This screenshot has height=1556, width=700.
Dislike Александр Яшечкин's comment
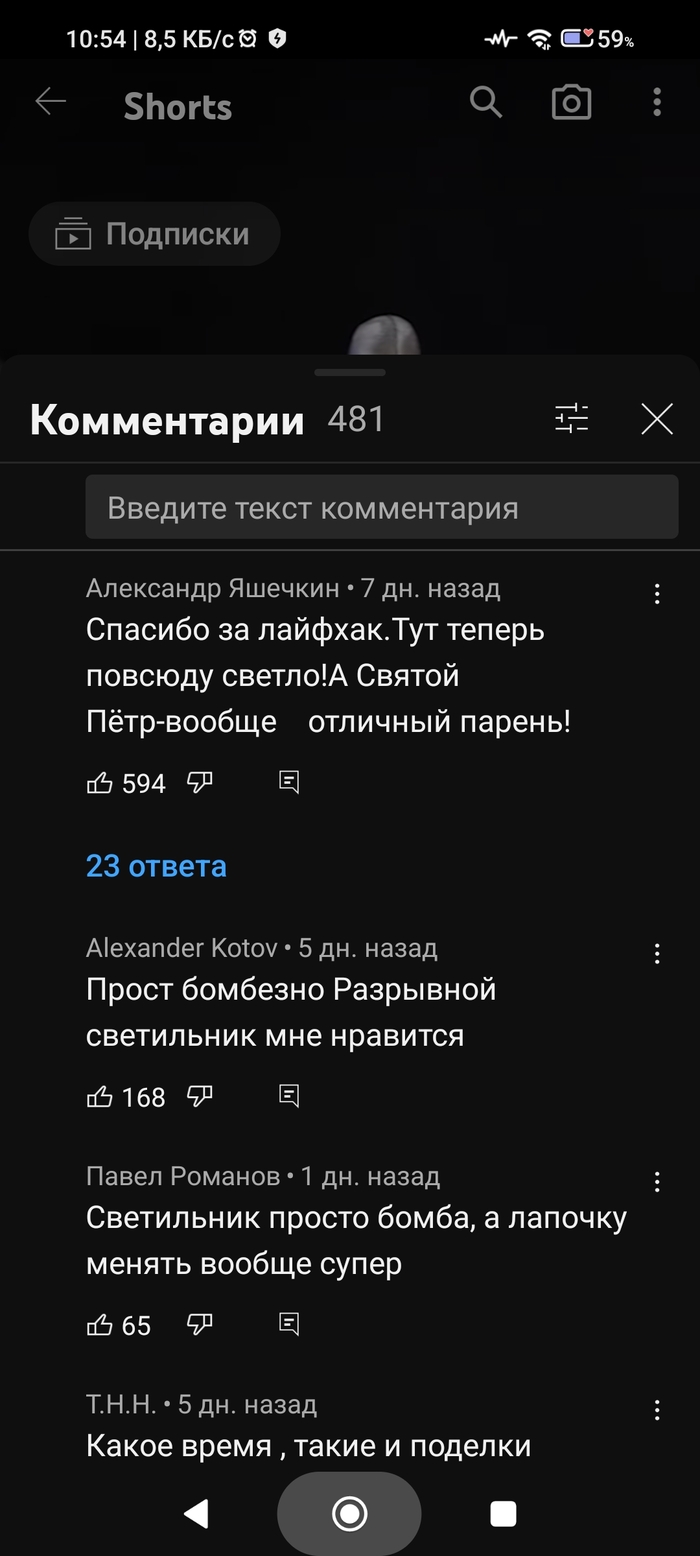click(x=200, y=783)
